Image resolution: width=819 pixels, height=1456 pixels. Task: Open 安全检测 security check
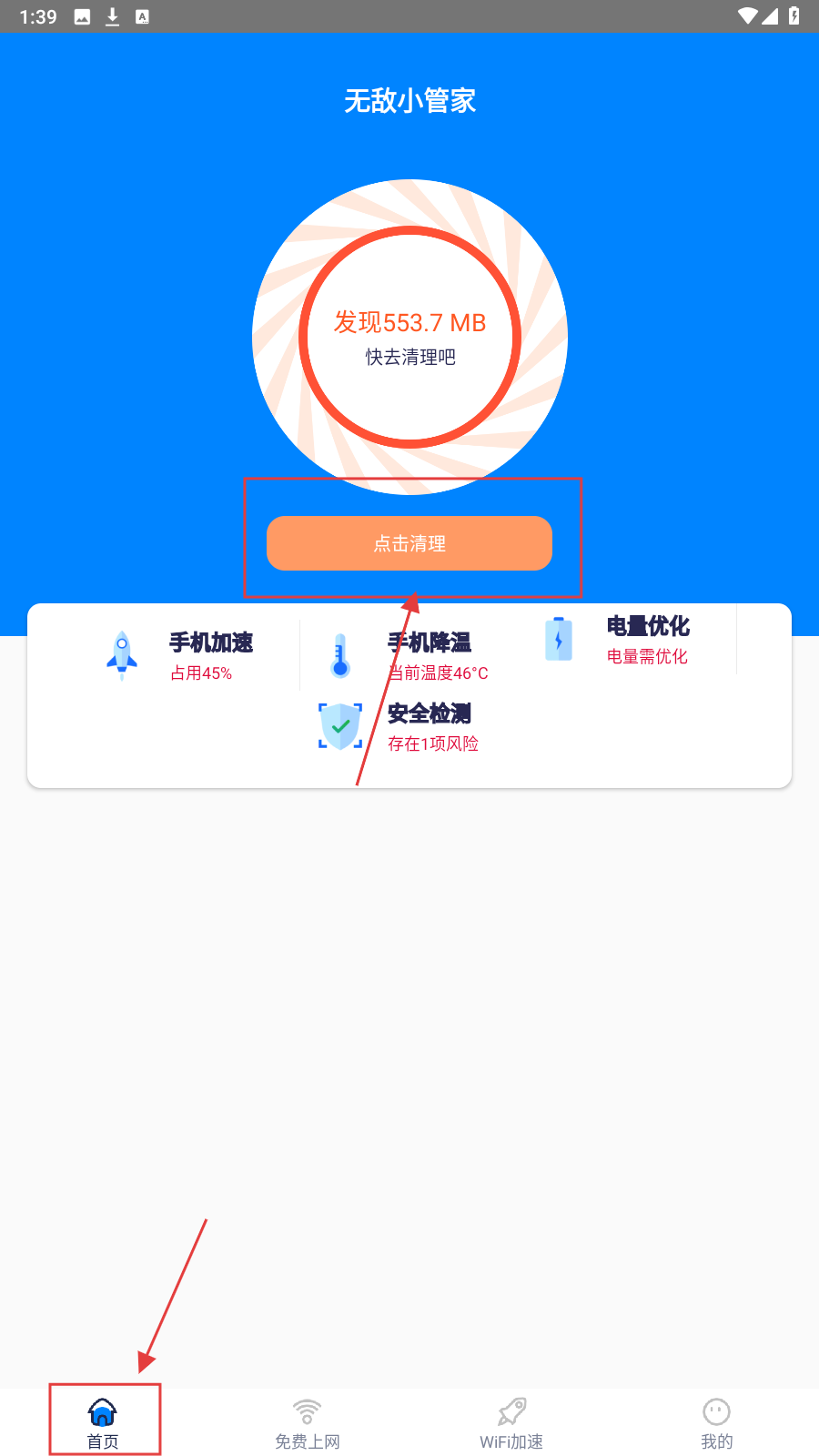[x=400, y=727]
